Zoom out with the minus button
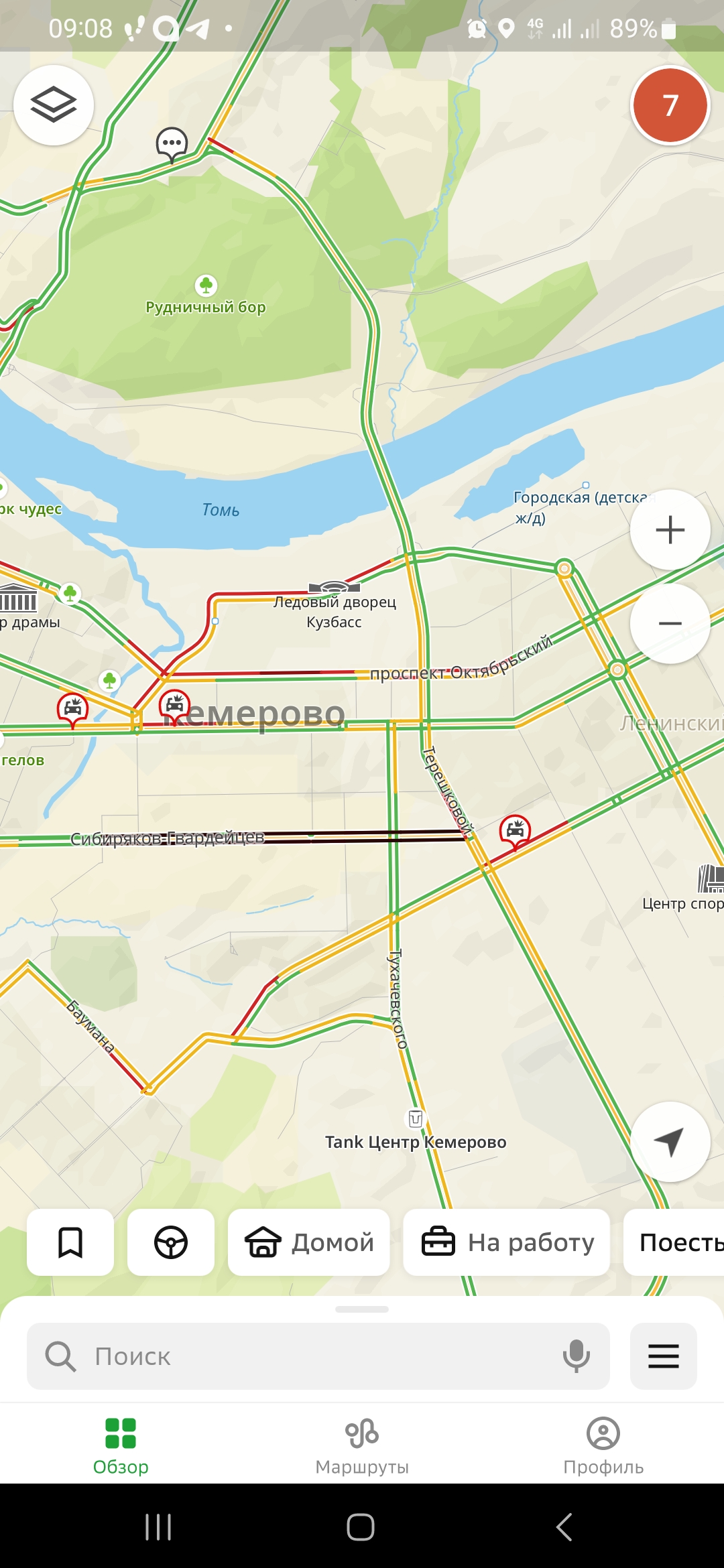 pyautogui.click(x=670, y=623)
